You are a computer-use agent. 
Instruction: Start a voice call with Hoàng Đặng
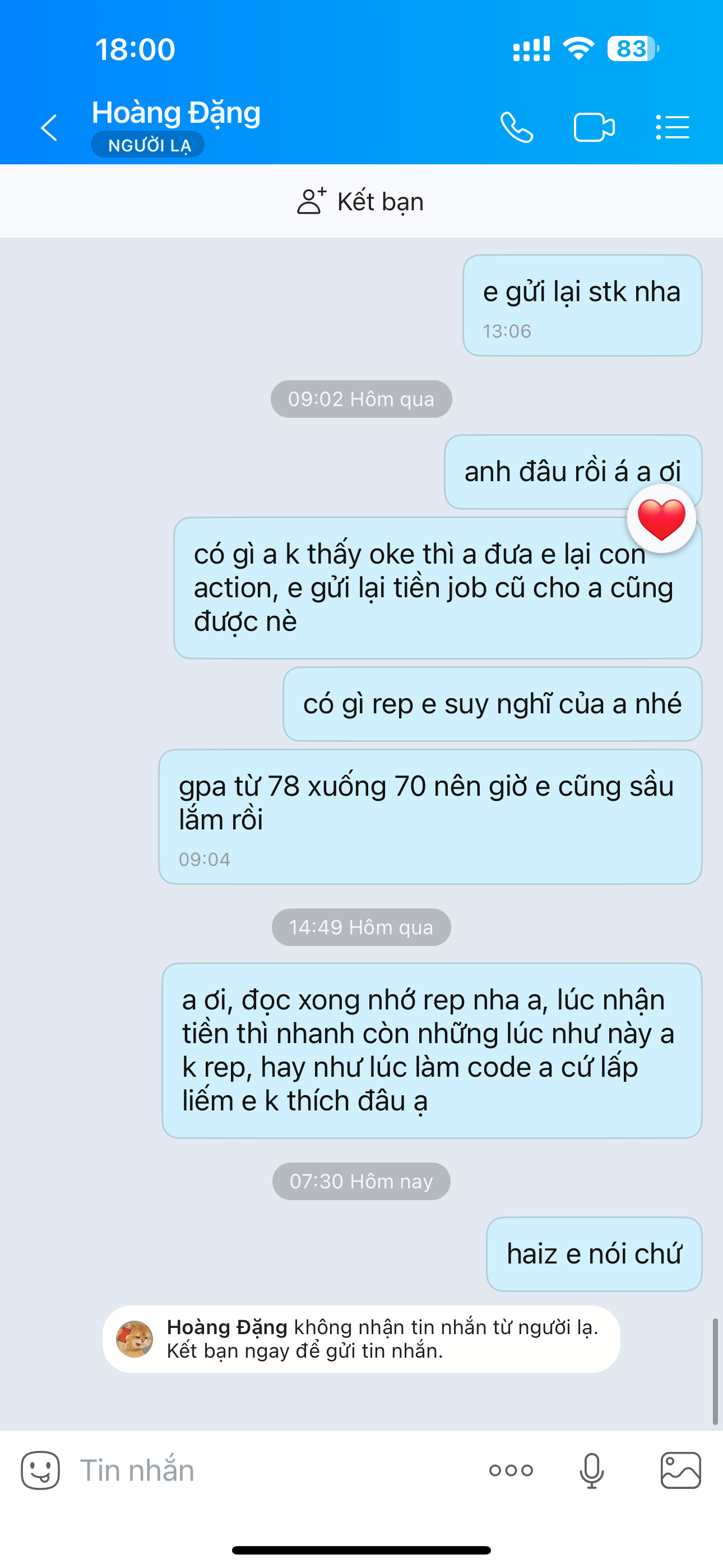click(x=517, y=128)
